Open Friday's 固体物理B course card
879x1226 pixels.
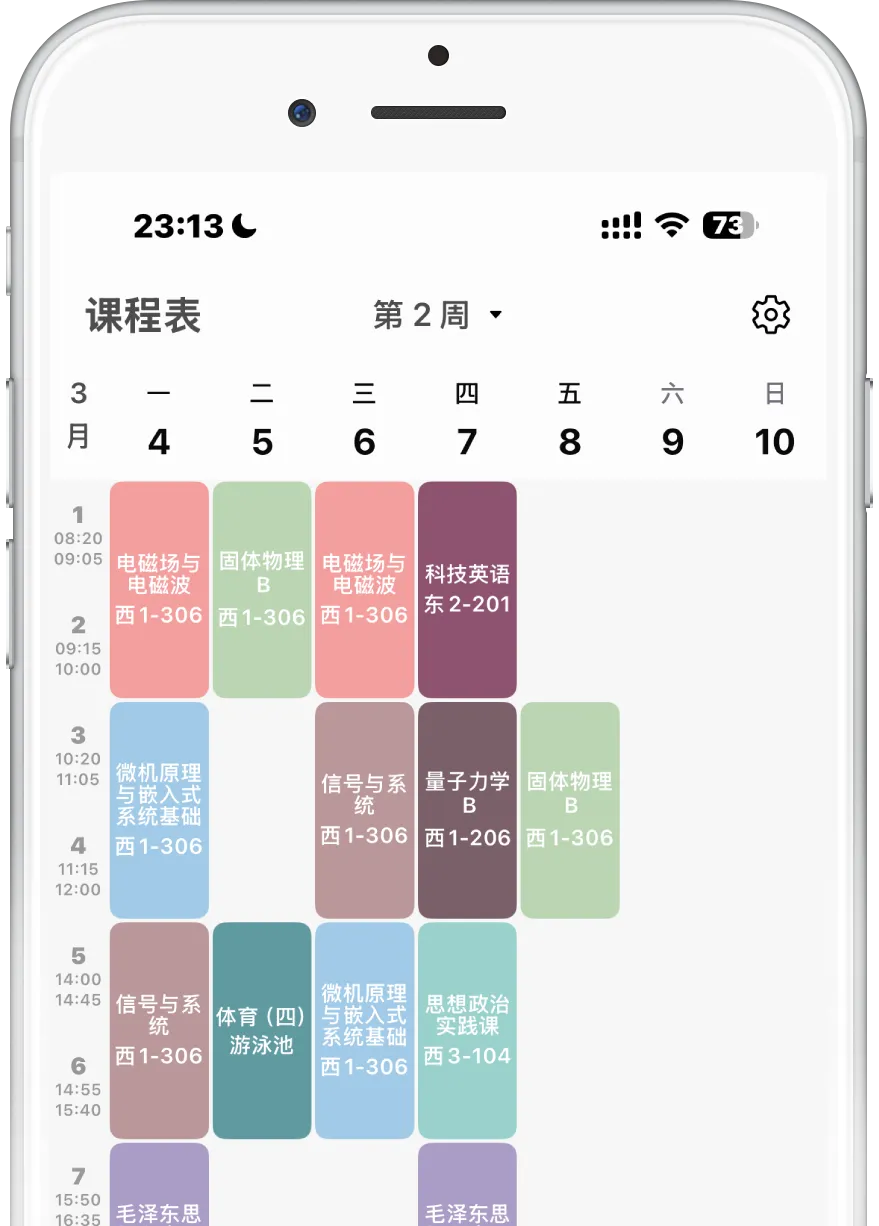tap(570, 810)
